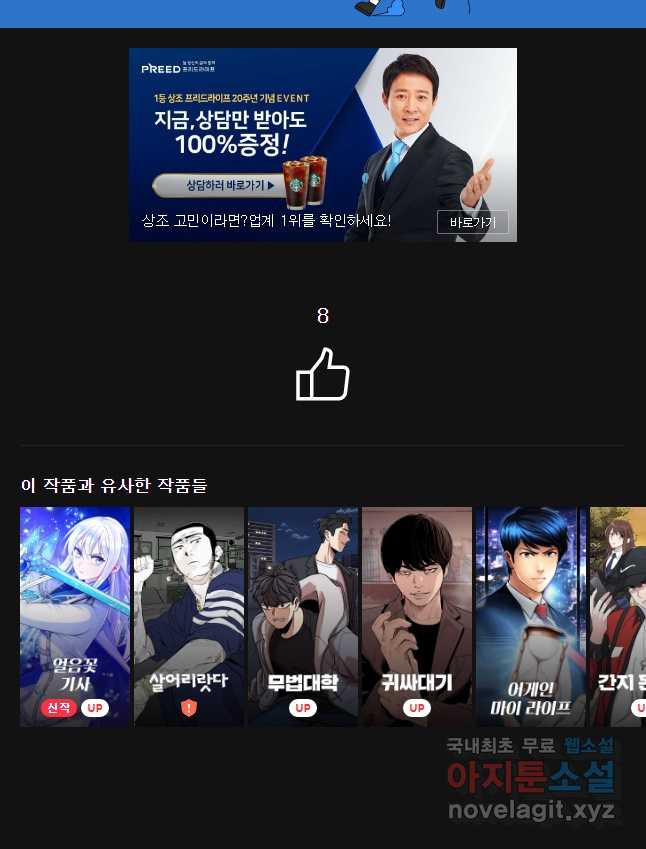Open the 이게인 마이 라이프 webtoon
The image size is (646, 849).
530,616
